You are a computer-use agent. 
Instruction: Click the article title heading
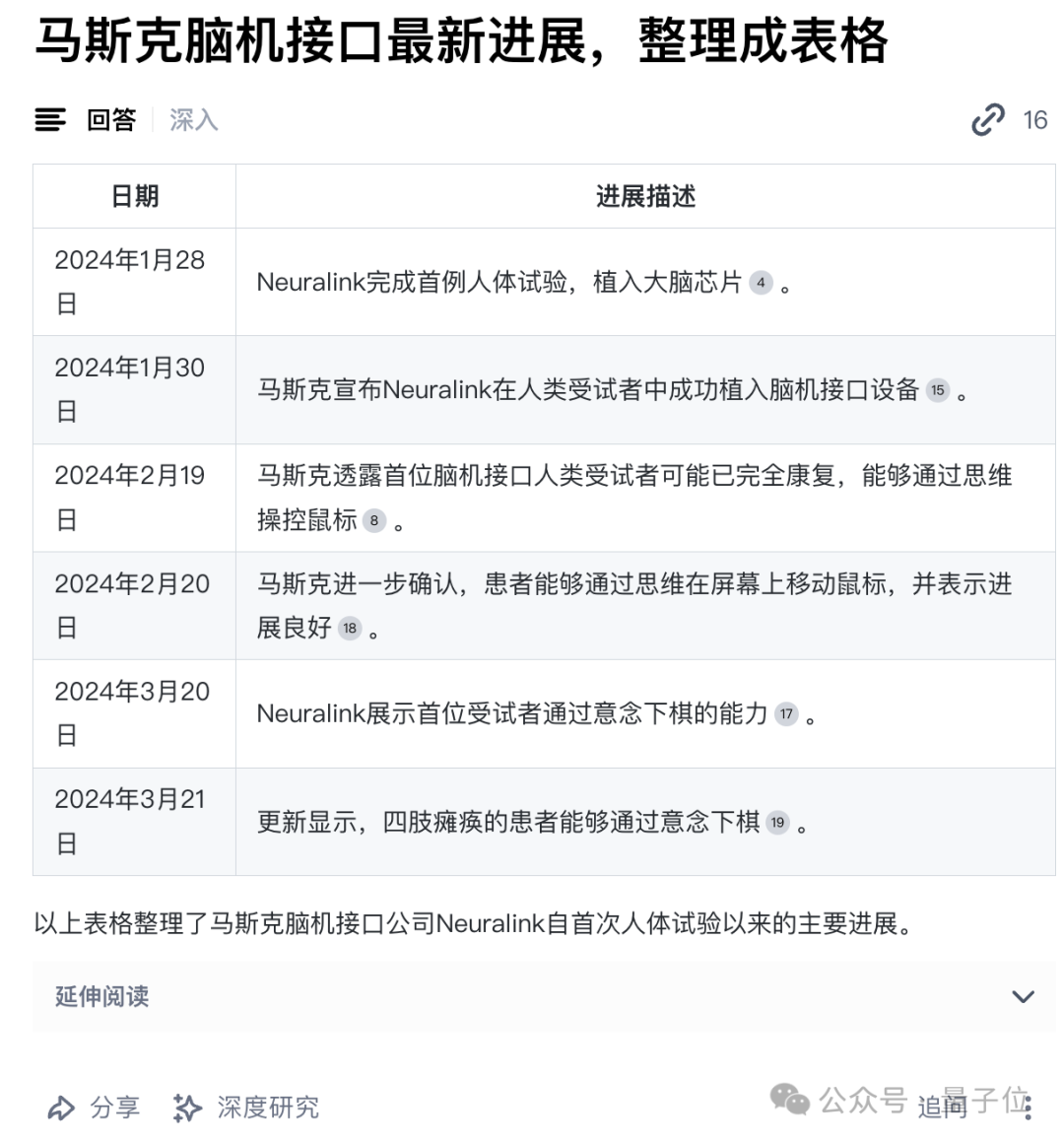[x=463, y=42]
